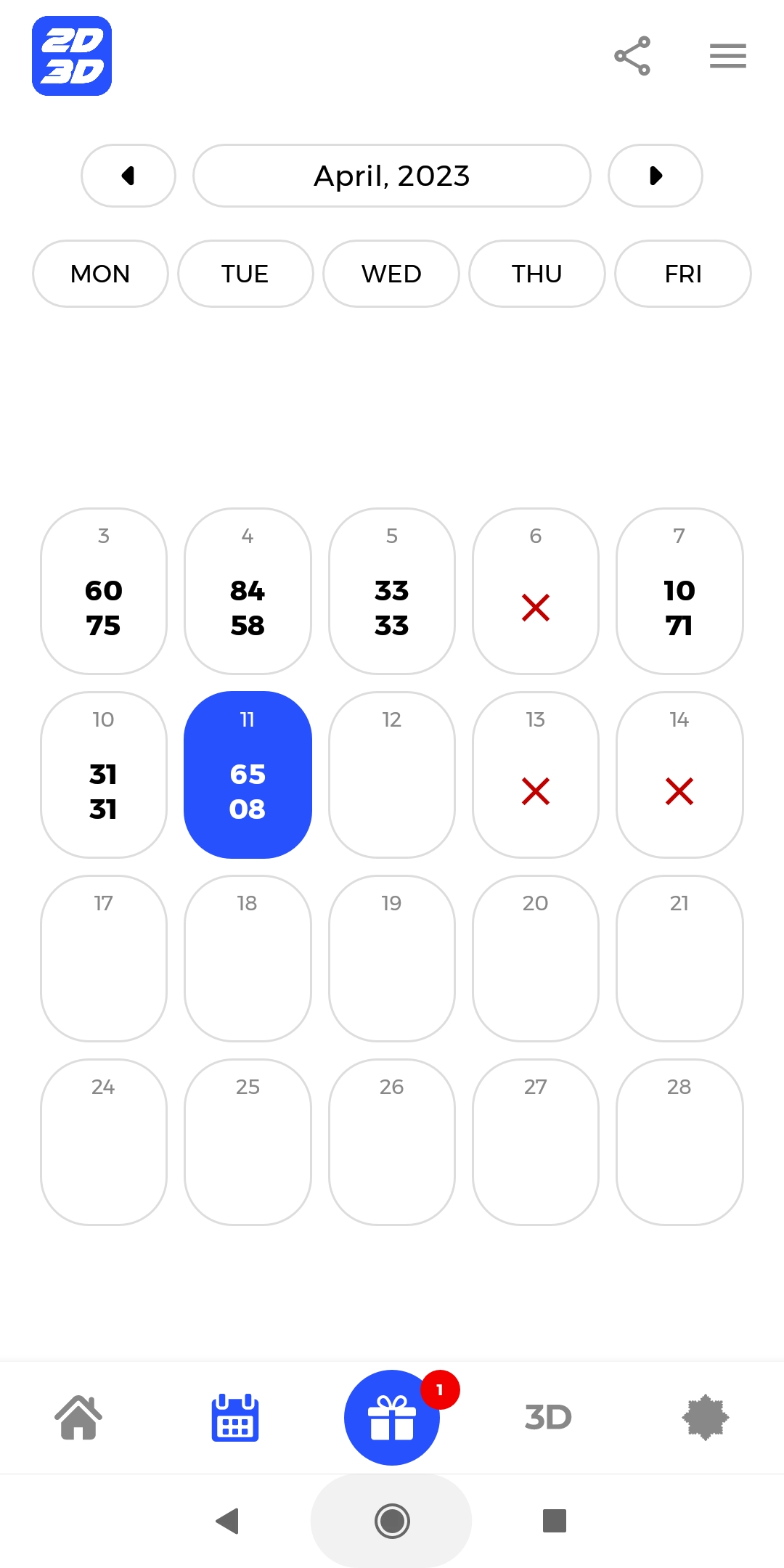
Task: Go to the next month
Action: (x=655, y=176)
